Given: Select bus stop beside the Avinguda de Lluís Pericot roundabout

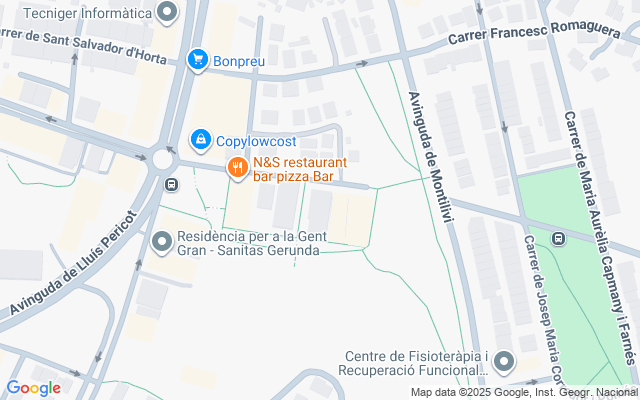Looking at the screenshot, I should [171, 184].
